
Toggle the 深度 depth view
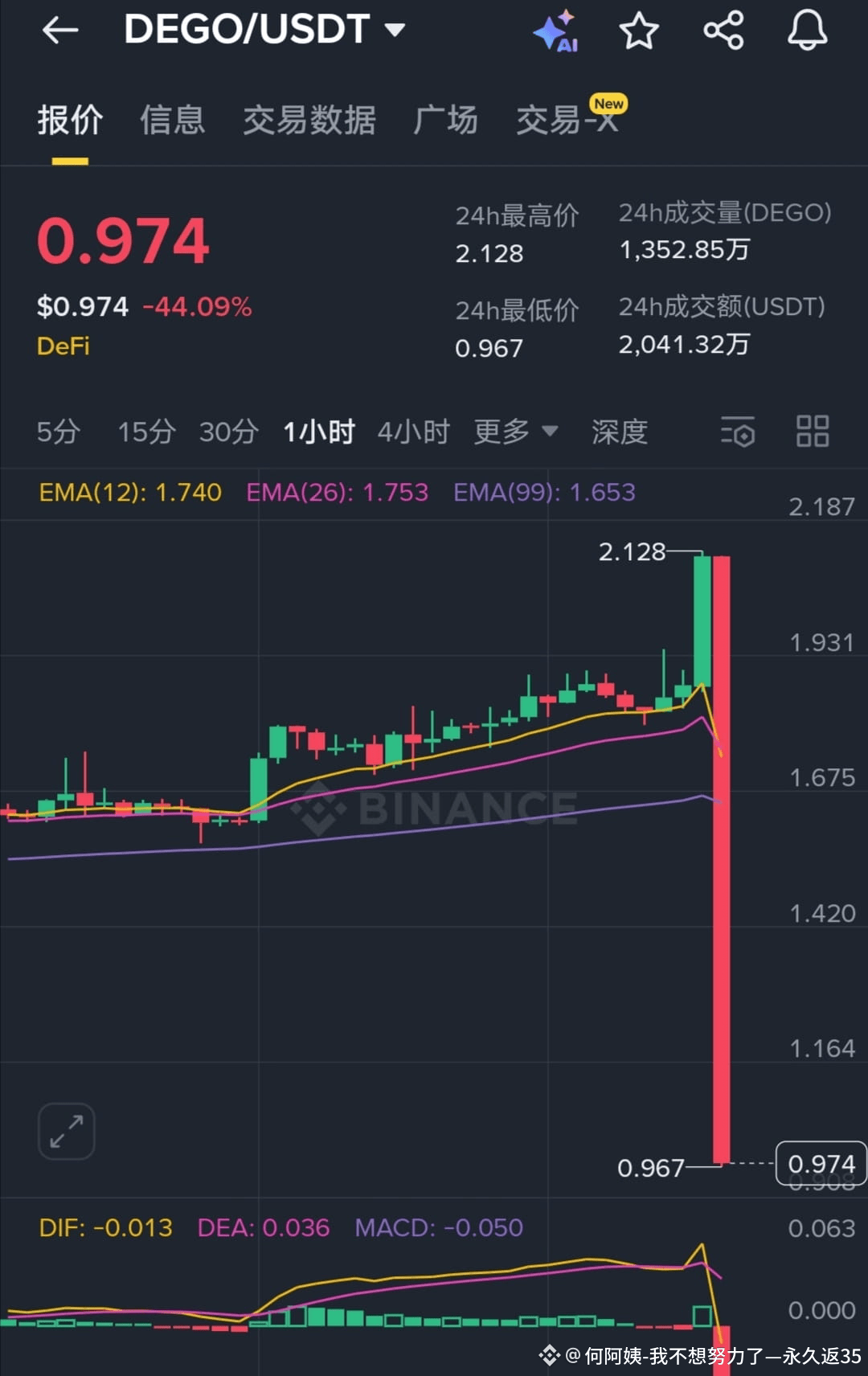point(620,432)
